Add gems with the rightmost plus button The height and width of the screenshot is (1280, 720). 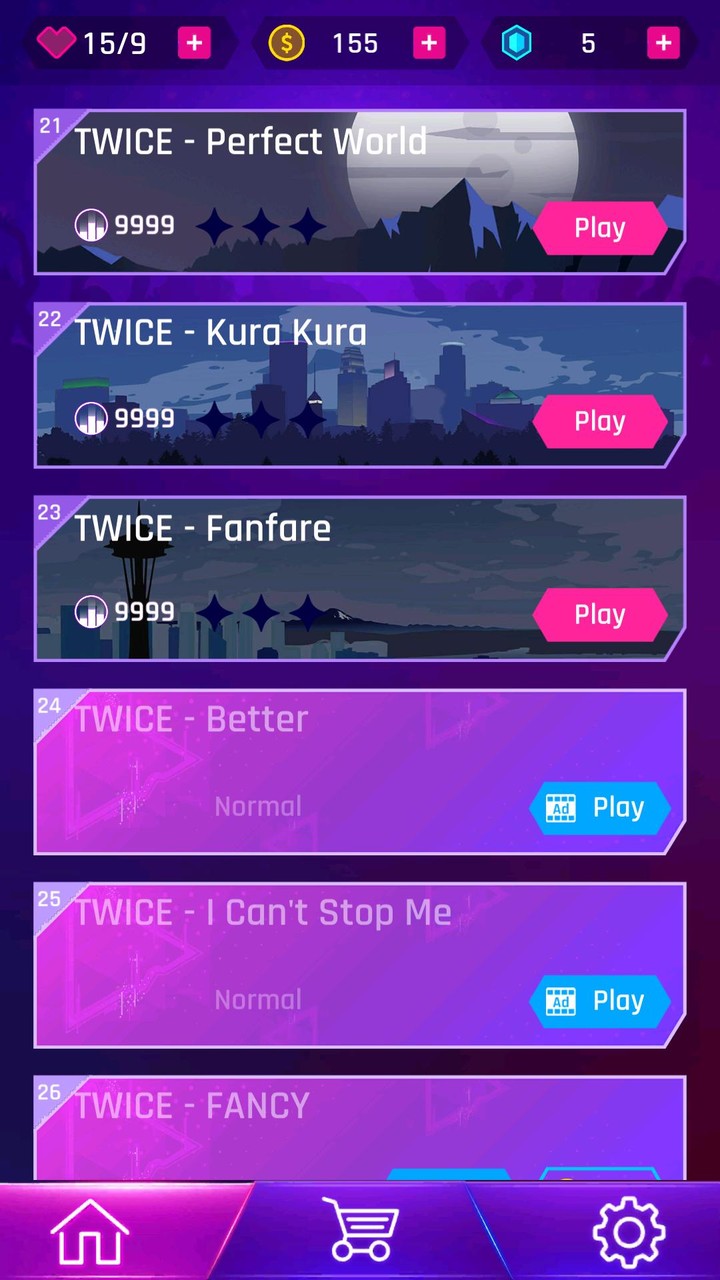[663, 43]
